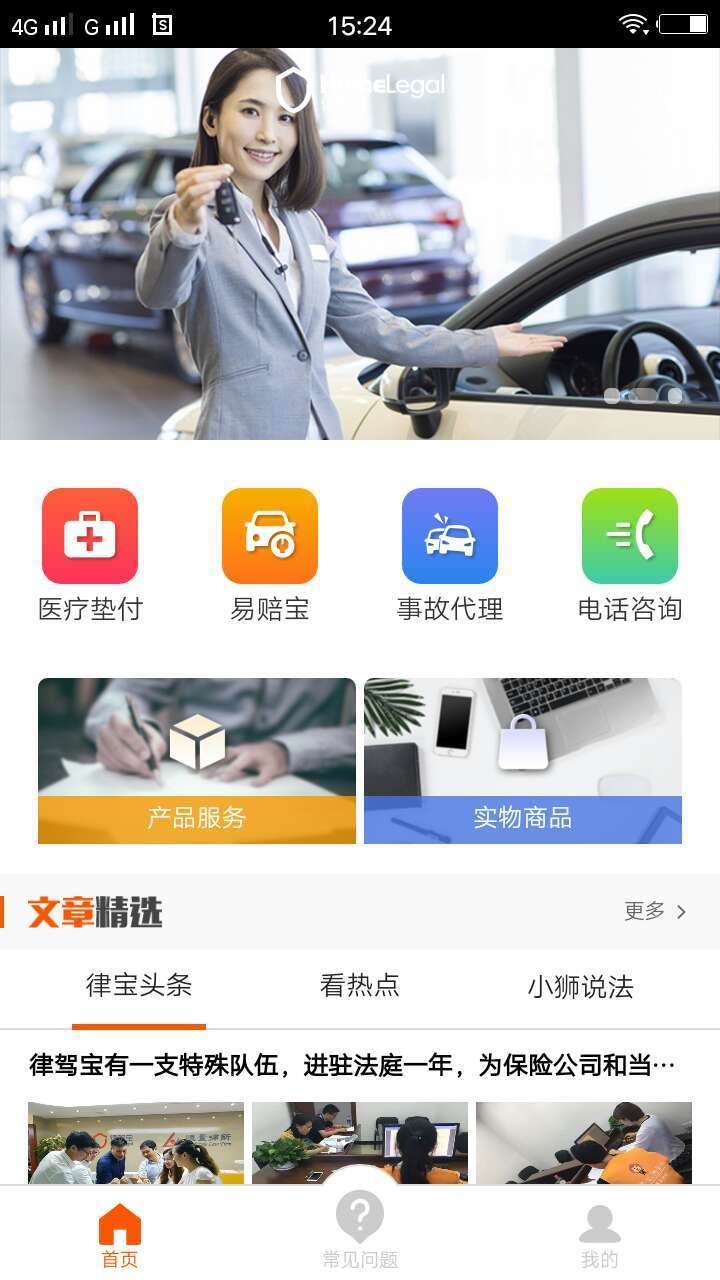Switch to the 看热点 tab
720x1280 pixels.
(360, 986)
